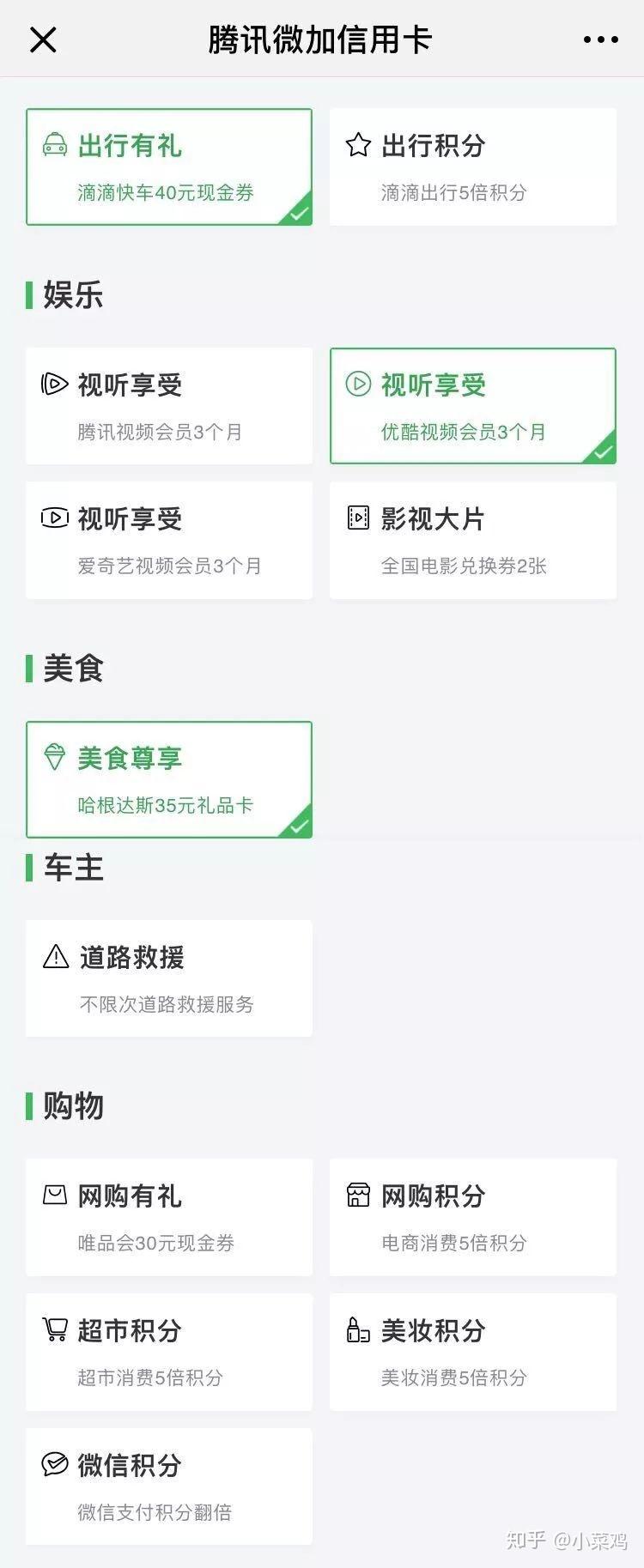
Task: Deselect 哈根达斯35元礼品卡 benefit
Action: tap(169, 779)
